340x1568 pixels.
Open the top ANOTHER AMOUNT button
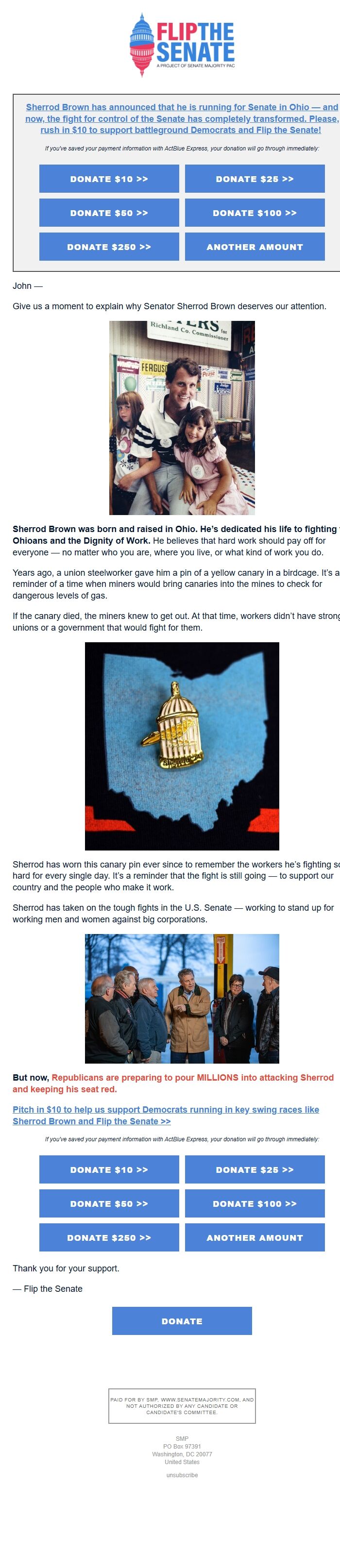click(x=255, y=247)
